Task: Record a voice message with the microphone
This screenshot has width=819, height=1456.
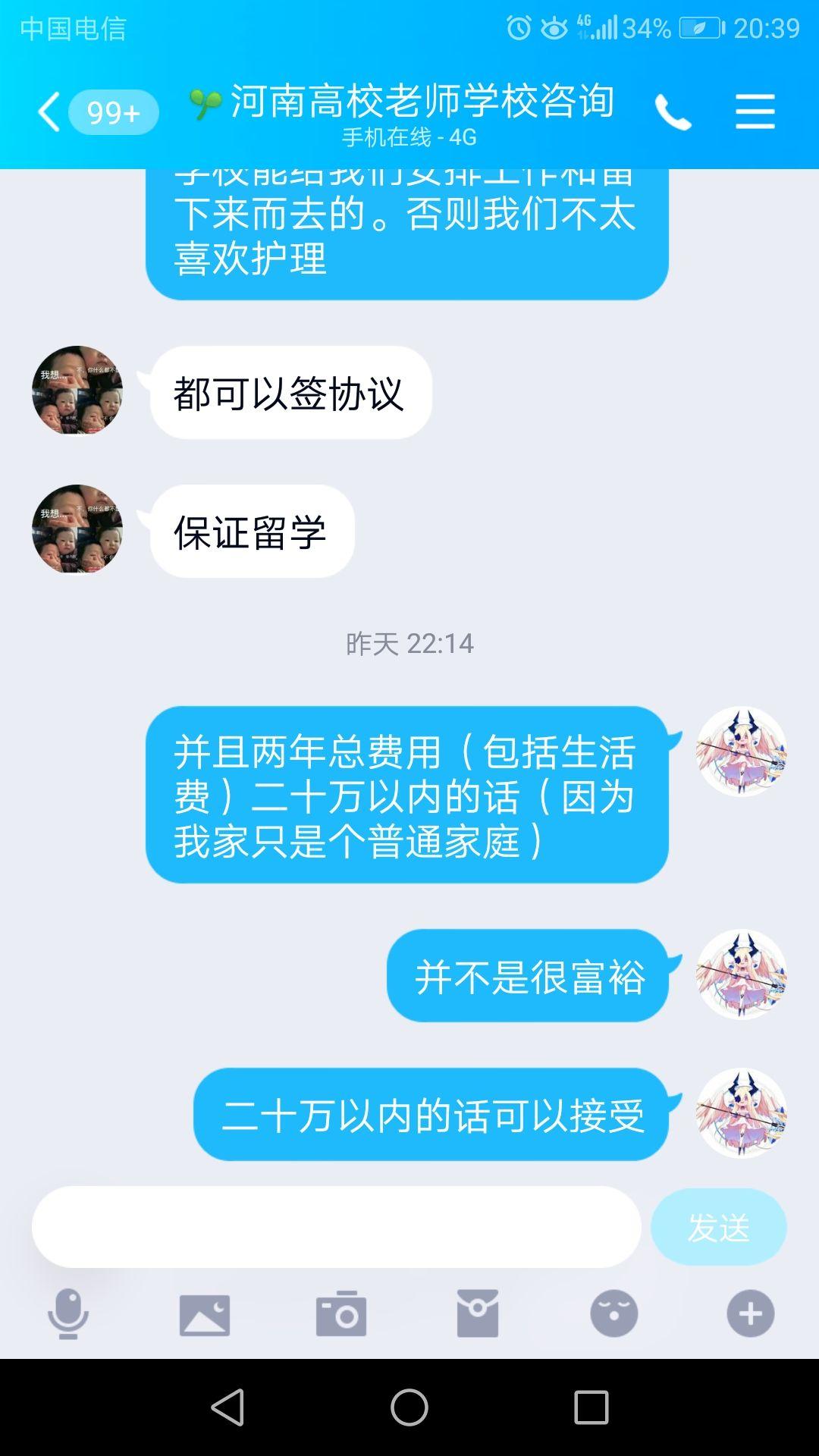Action: [x=68, y=1313]
